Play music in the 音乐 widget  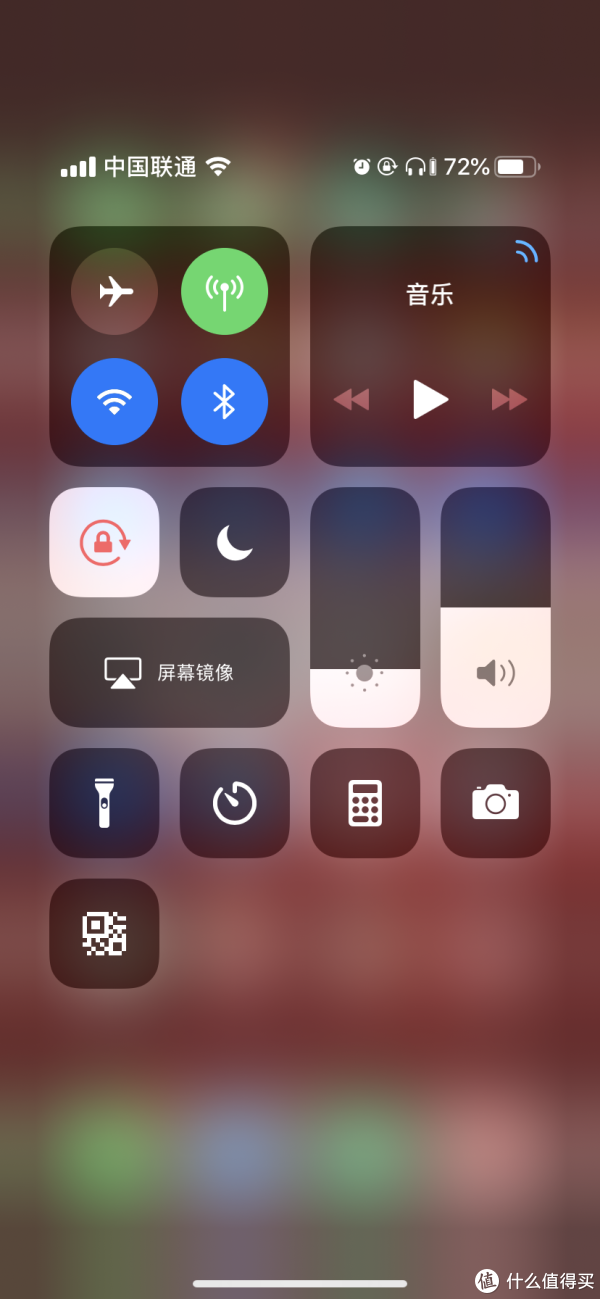pos(430,399)
